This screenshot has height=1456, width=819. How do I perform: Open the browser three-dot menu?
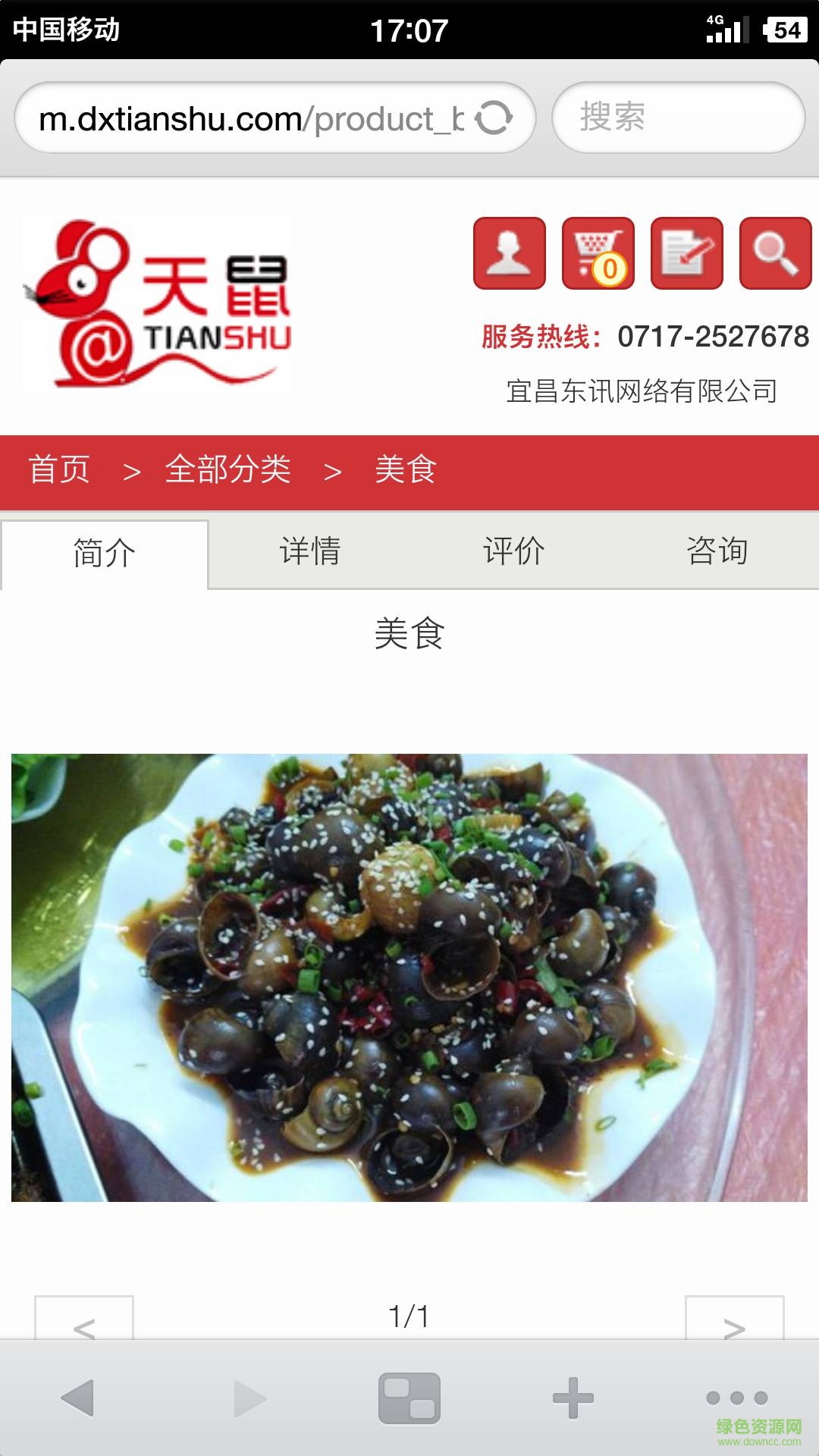tap(736, 1398)
